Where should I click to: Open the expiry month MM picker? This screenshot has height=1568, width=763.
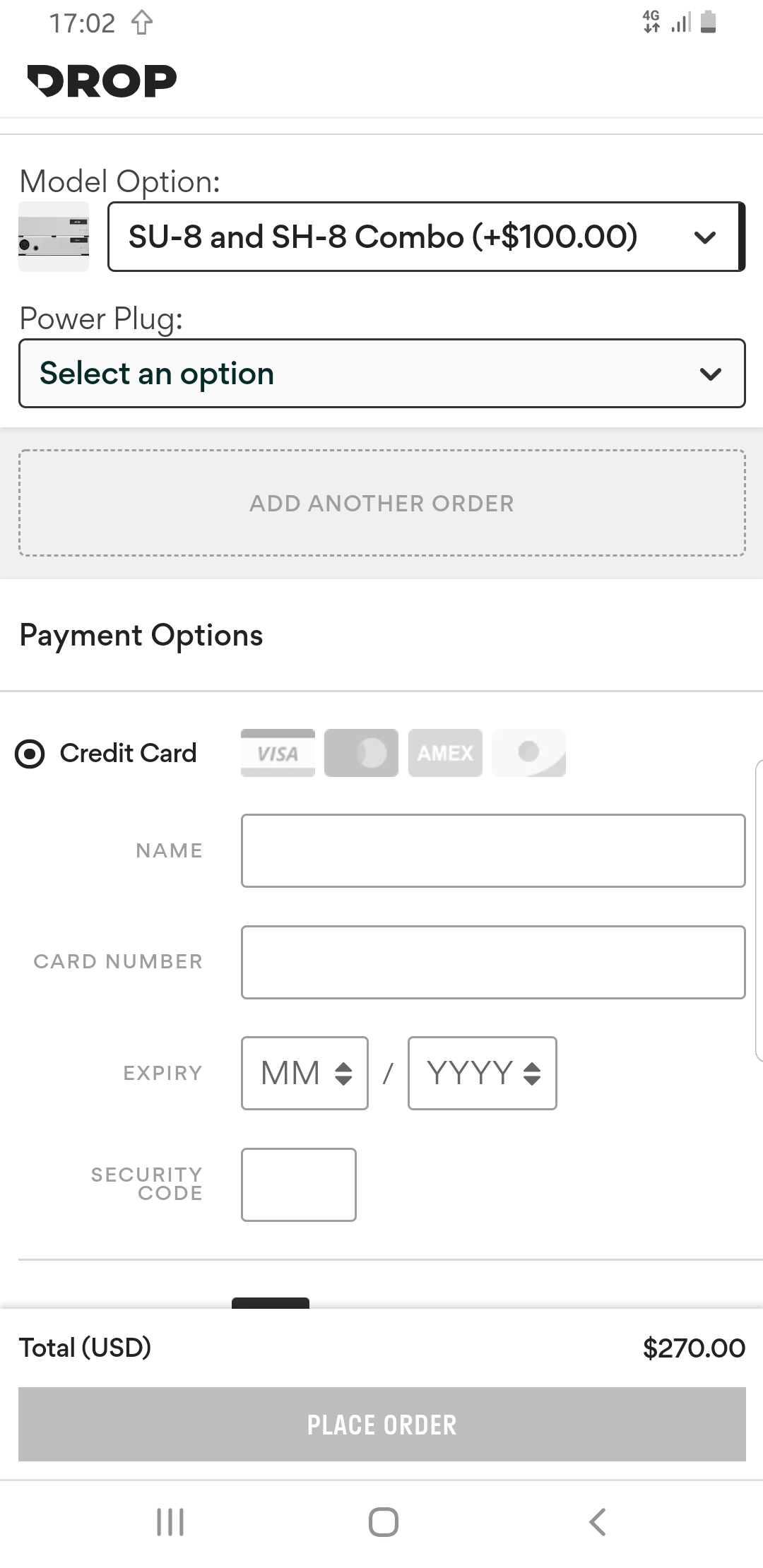click(x=304, y=1073)
